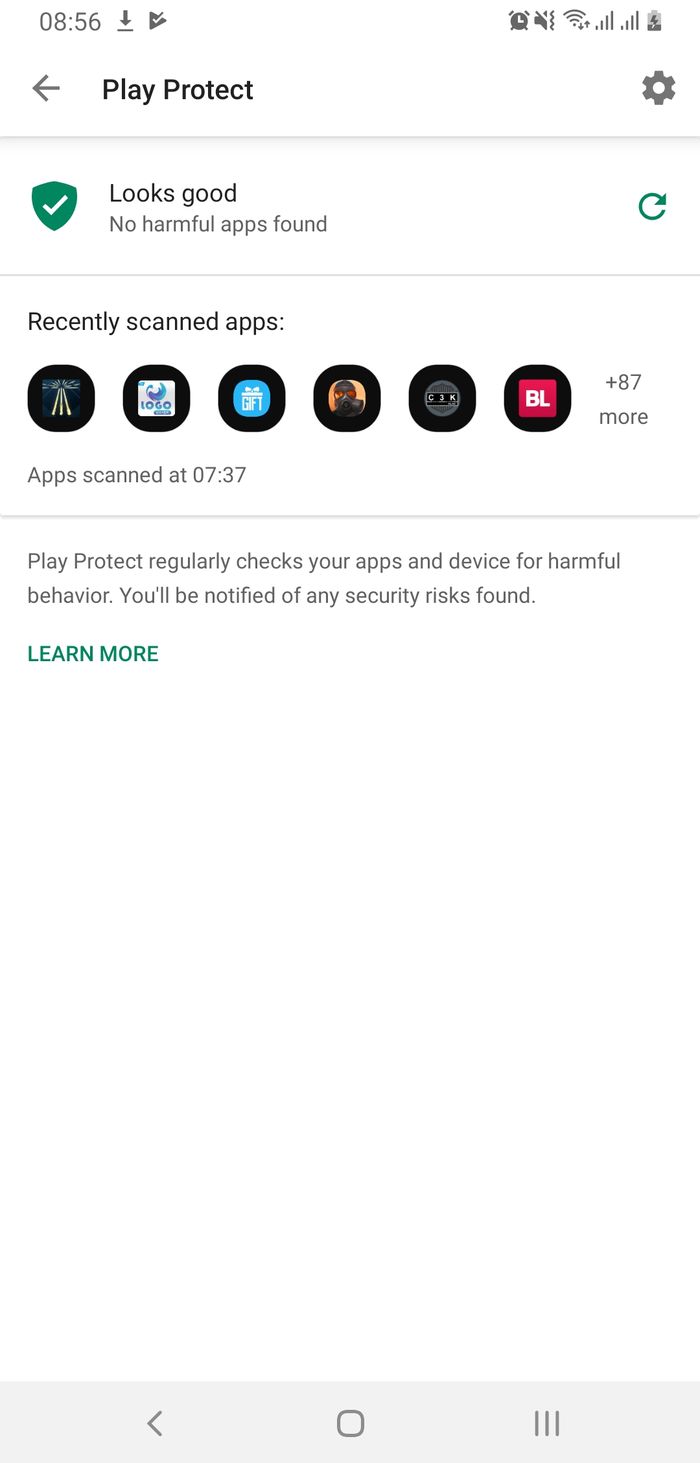Go to the system home screen
Viewport: 700px width, 1463px height.
click(350, 1423)
